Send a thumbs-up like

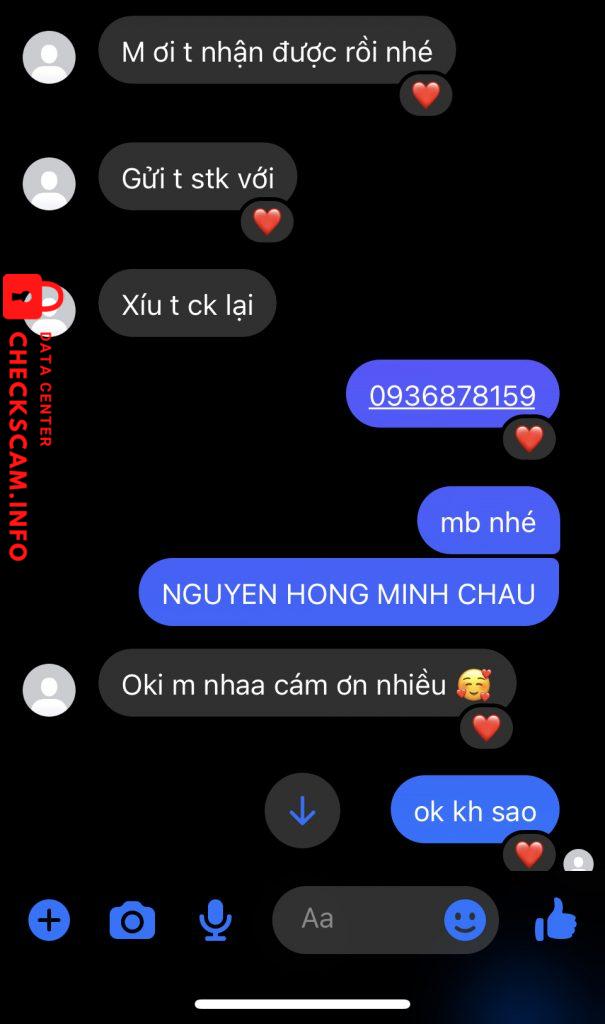pyautogui.click(x=556, y=919)
